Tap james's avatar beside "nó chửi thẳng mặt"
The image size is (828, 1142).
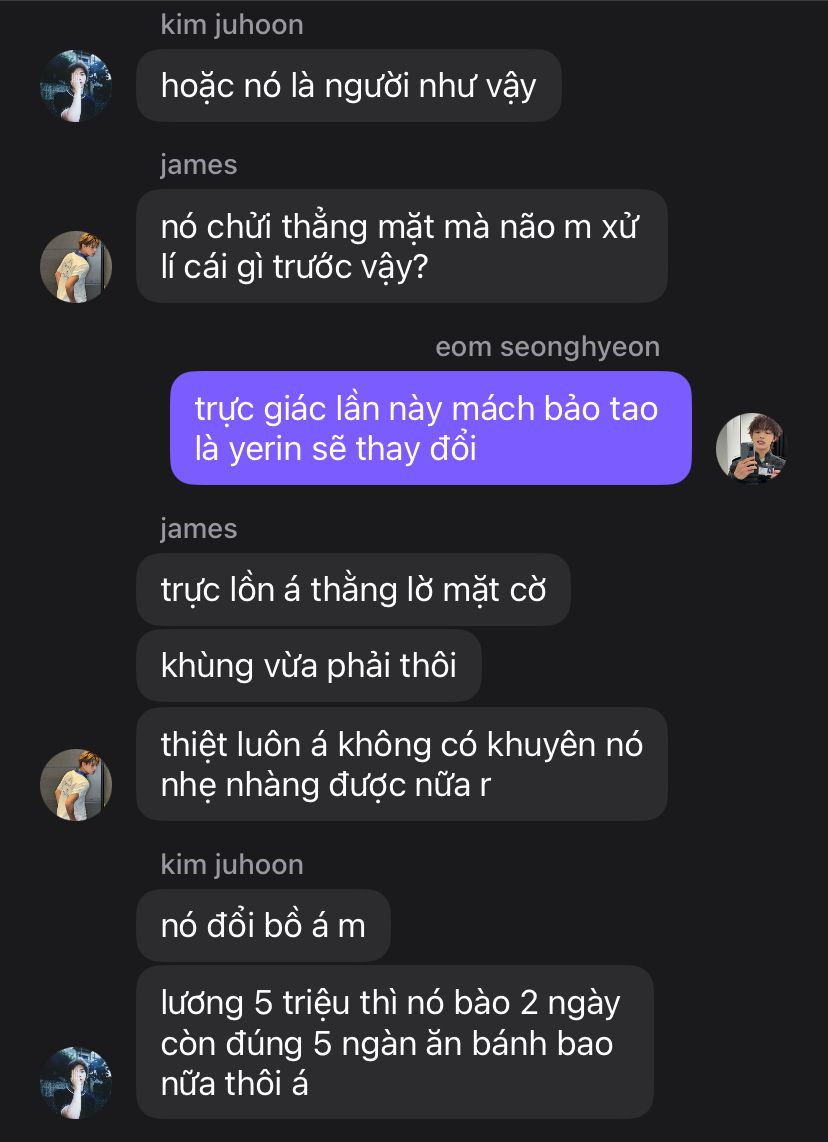pos(75,267)
